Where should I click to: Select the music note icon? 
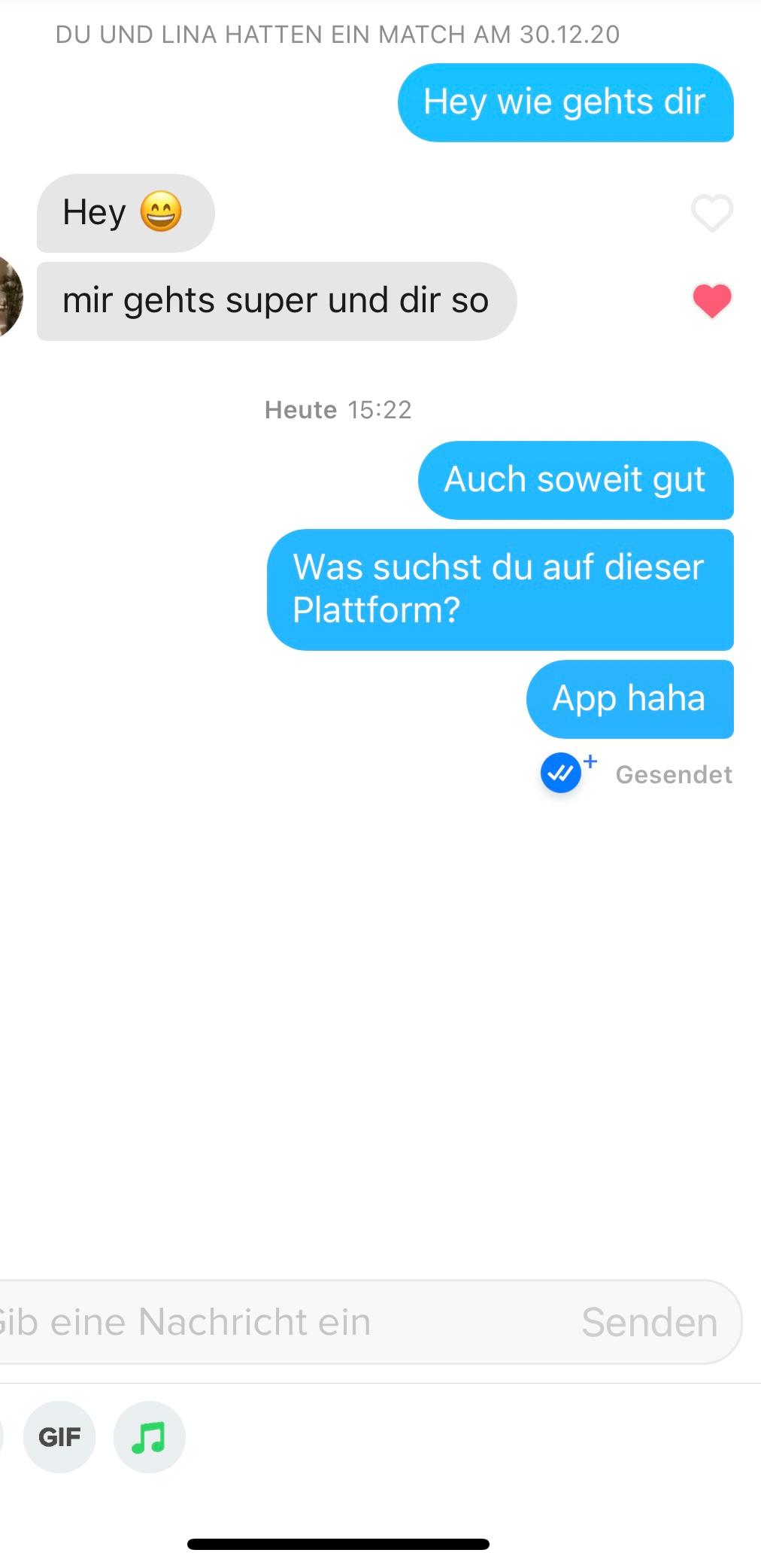point(149,1436)
